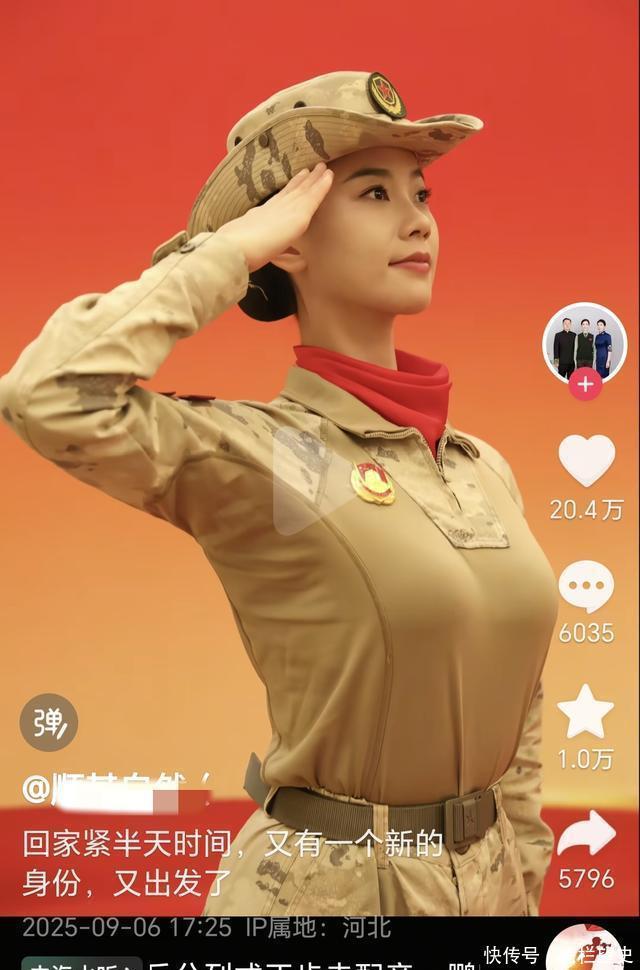
Task: Open the creator's profile avatar
Action: click(x=584, y=344)
